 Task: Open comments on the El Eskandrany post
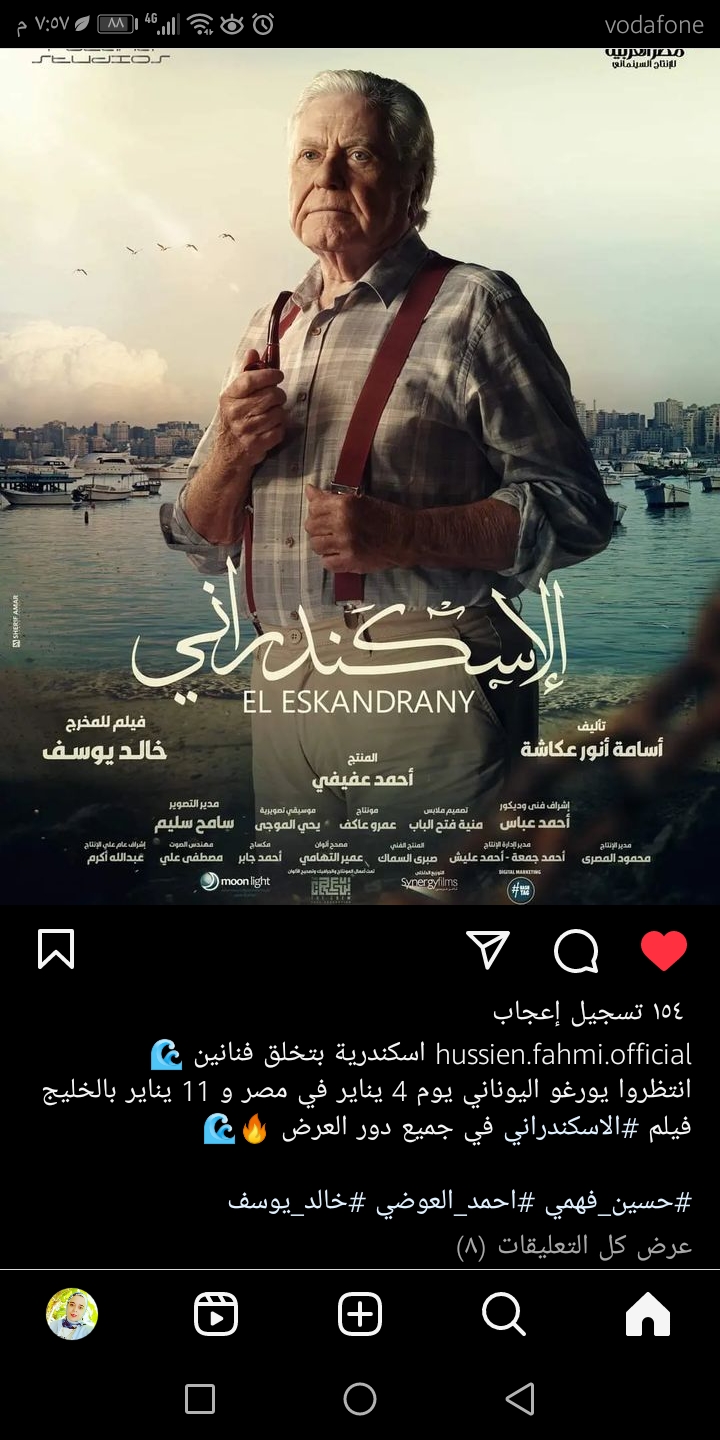[x=576, y=950]
